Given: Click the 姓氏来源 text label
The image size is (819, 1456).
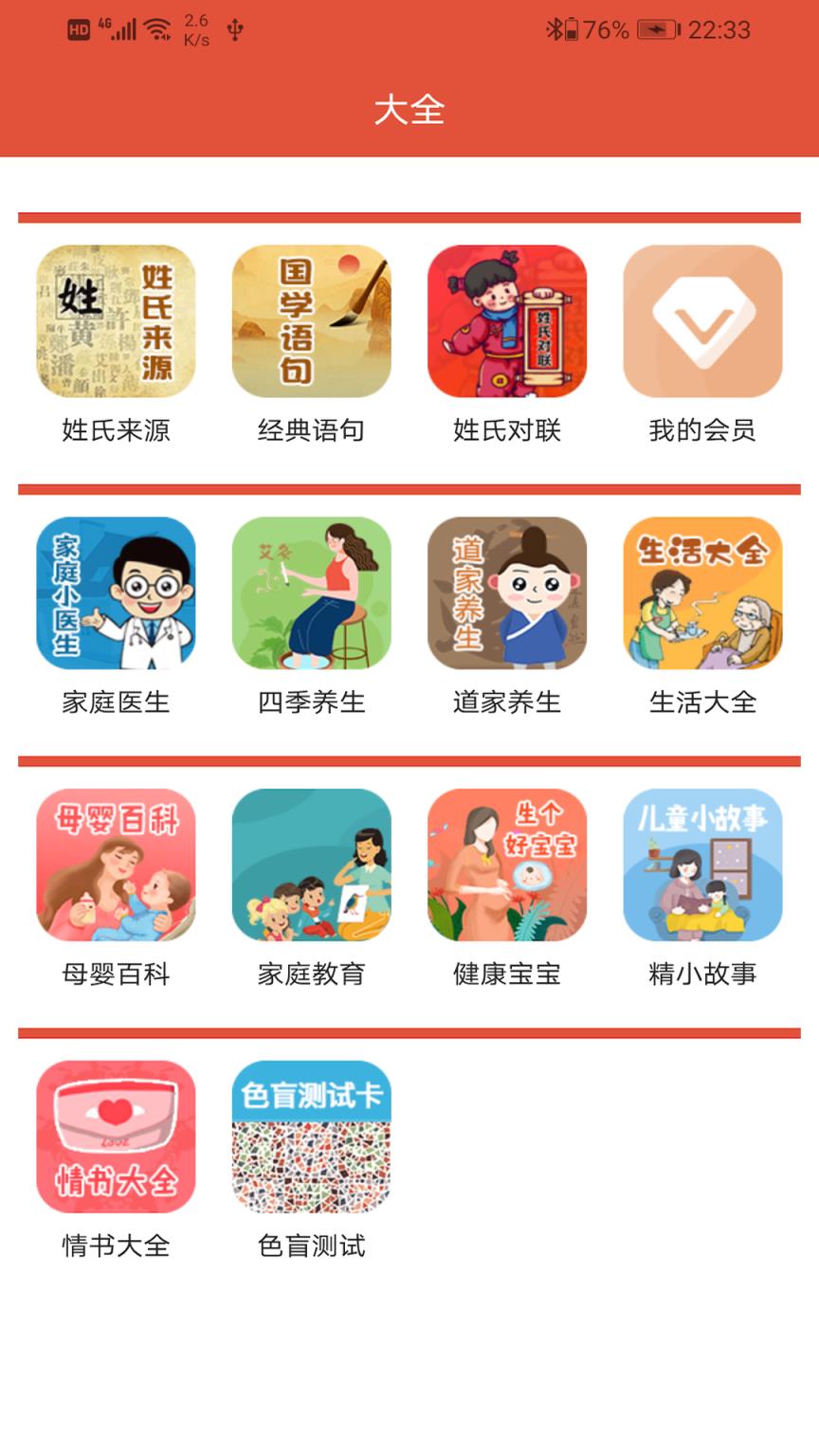Looking at the screenshot, I should point(115,430).
